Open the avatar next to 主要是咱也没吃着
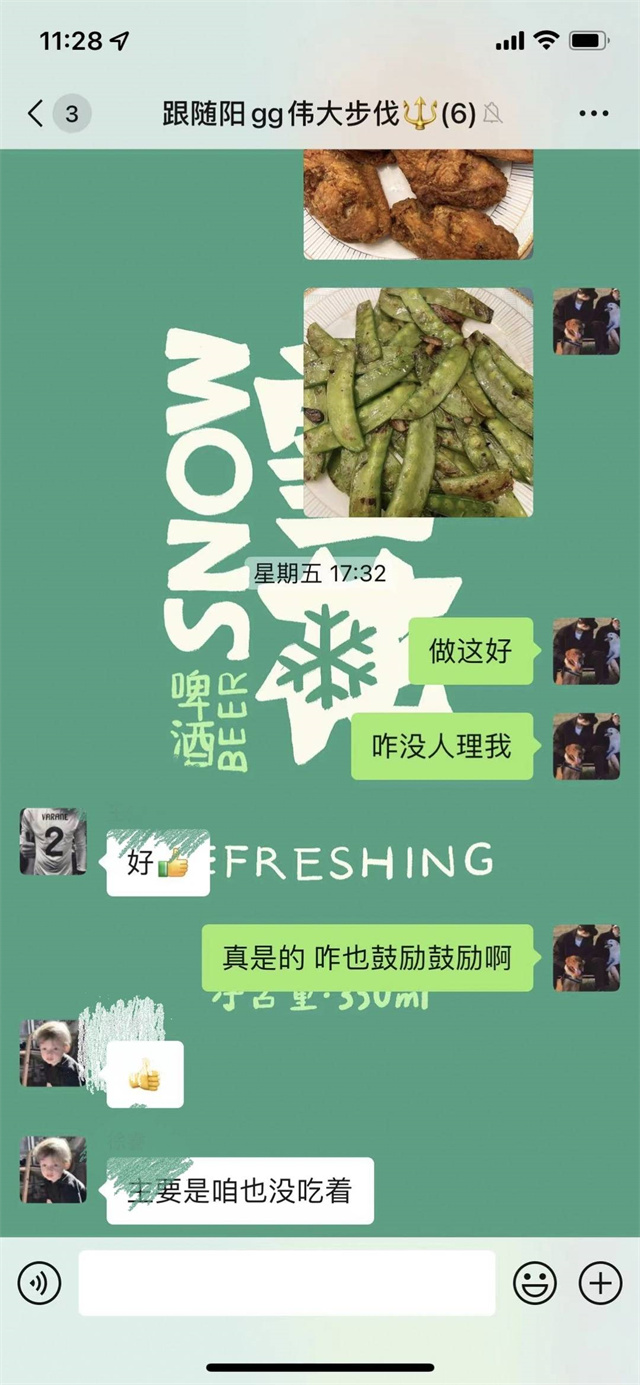The height and width of the screenshot is (1385, 640). [x=53, y=1169]
